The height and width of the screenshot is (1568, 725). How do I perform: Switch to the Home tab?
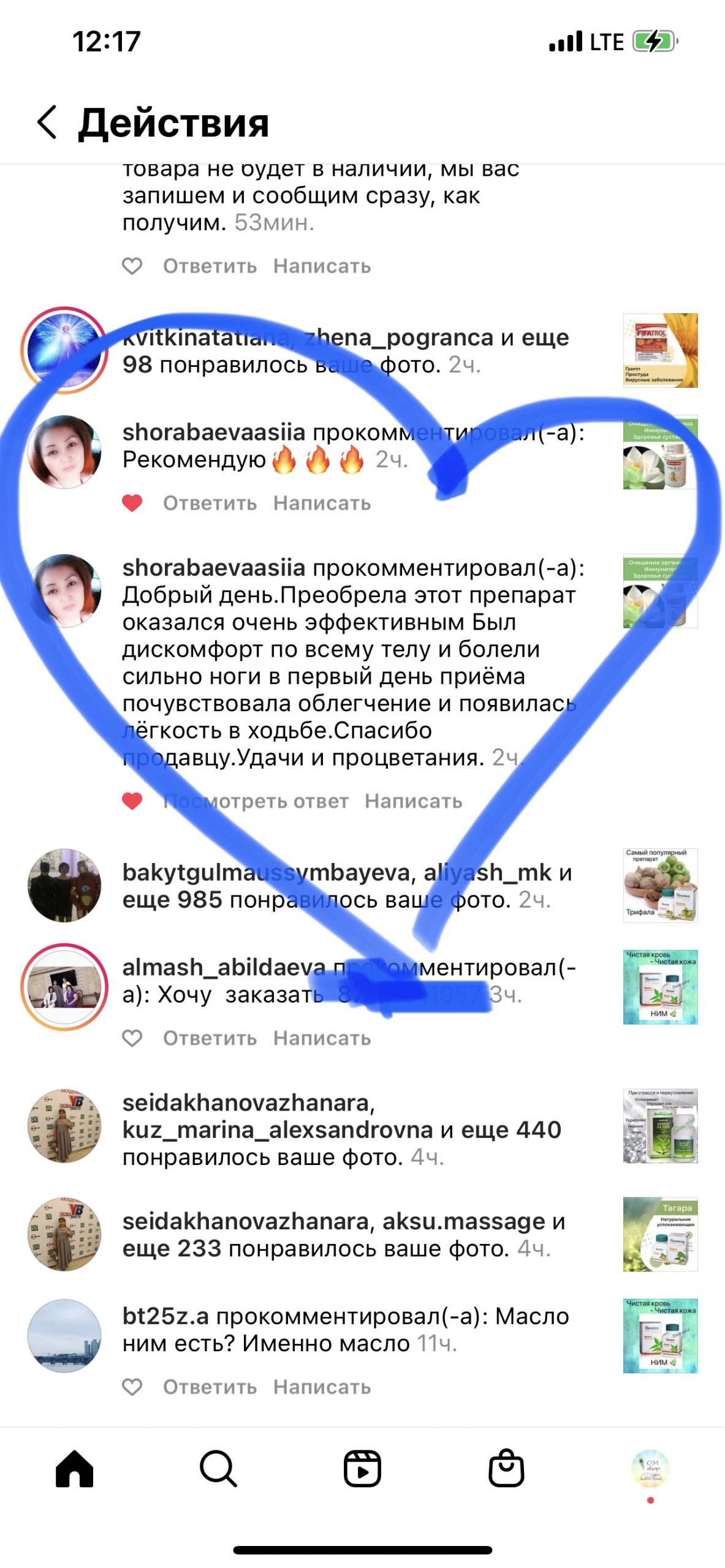(74, 1468)
